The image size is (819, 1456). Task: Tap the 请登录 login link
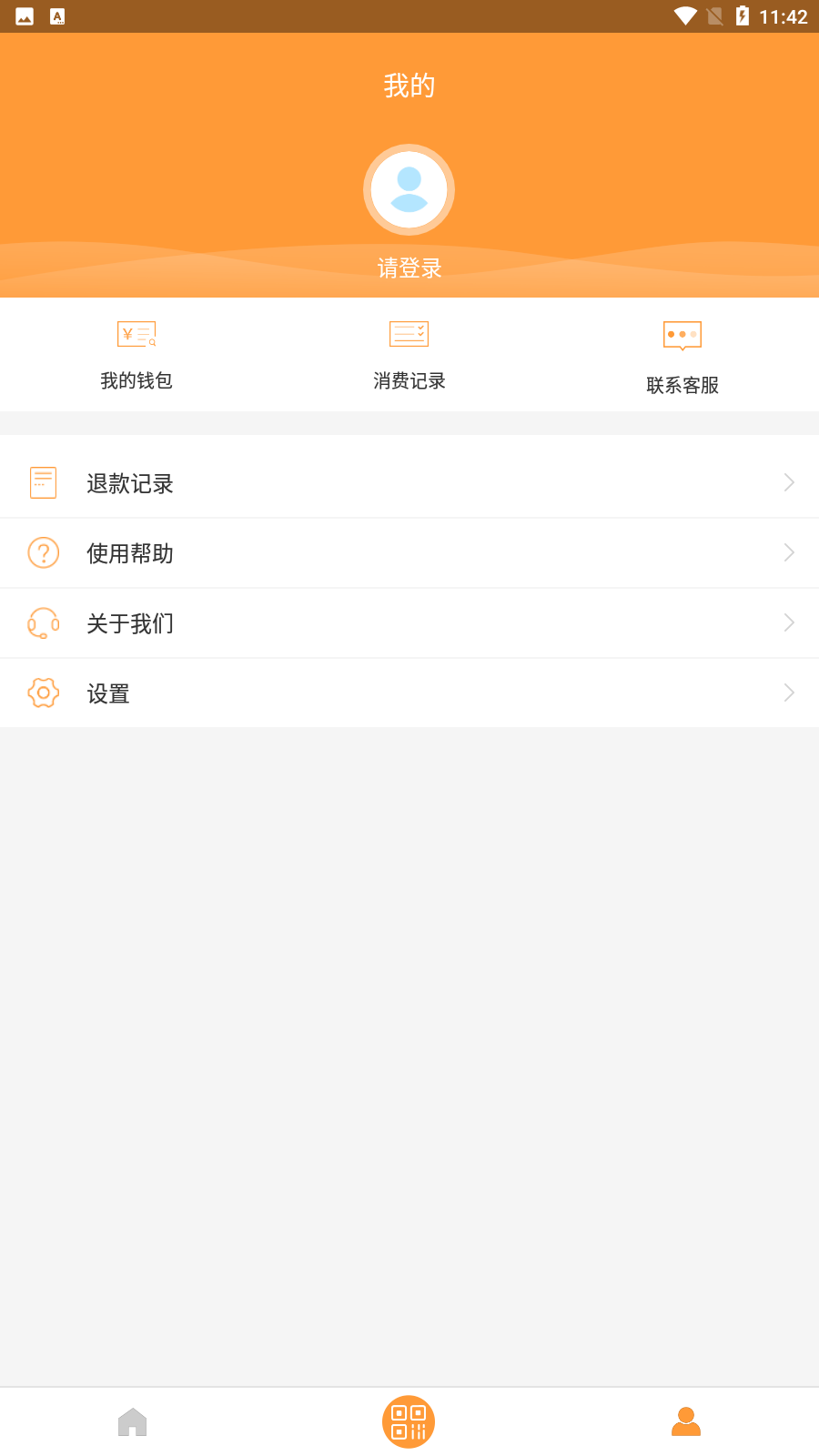(409, 268)
